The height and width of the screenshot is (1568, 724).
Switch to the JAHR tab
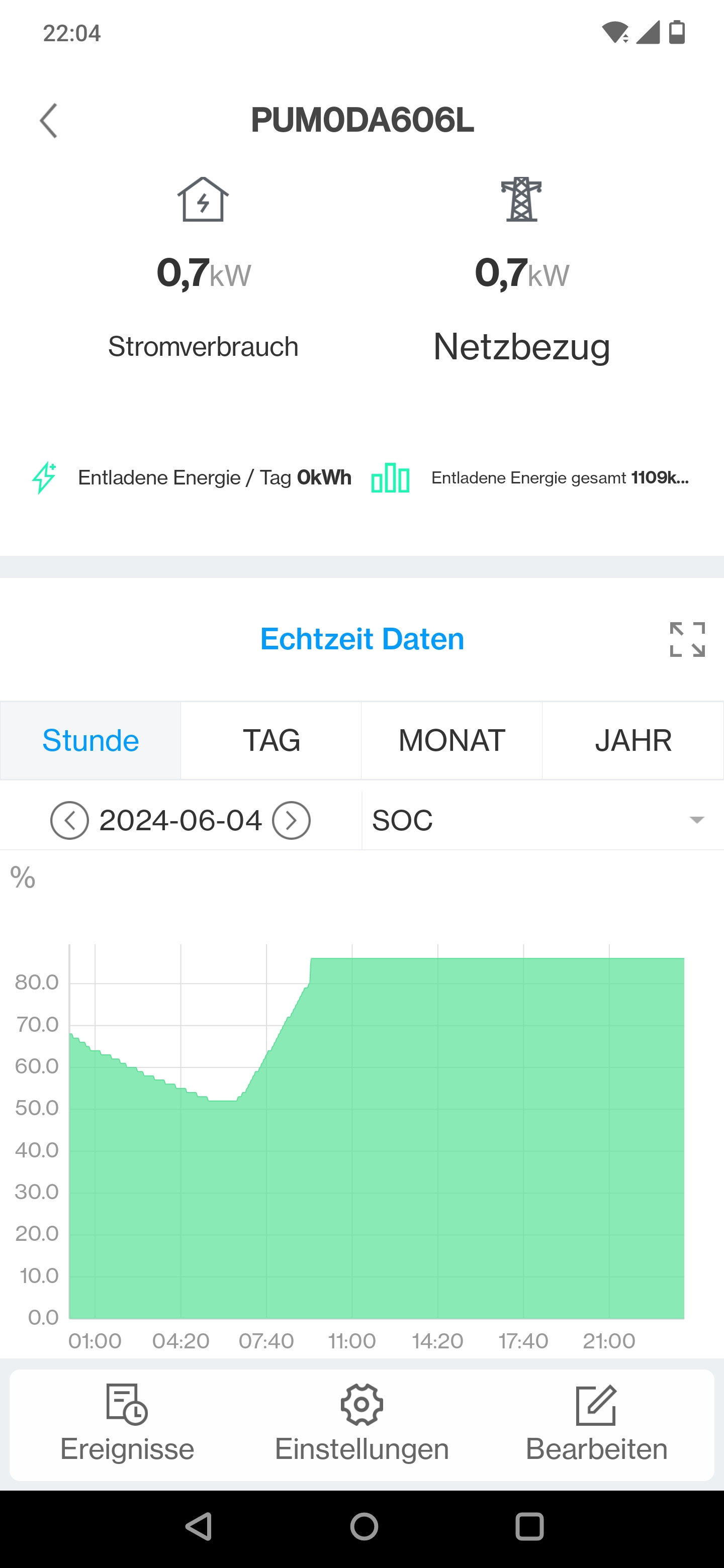(632, 740)
